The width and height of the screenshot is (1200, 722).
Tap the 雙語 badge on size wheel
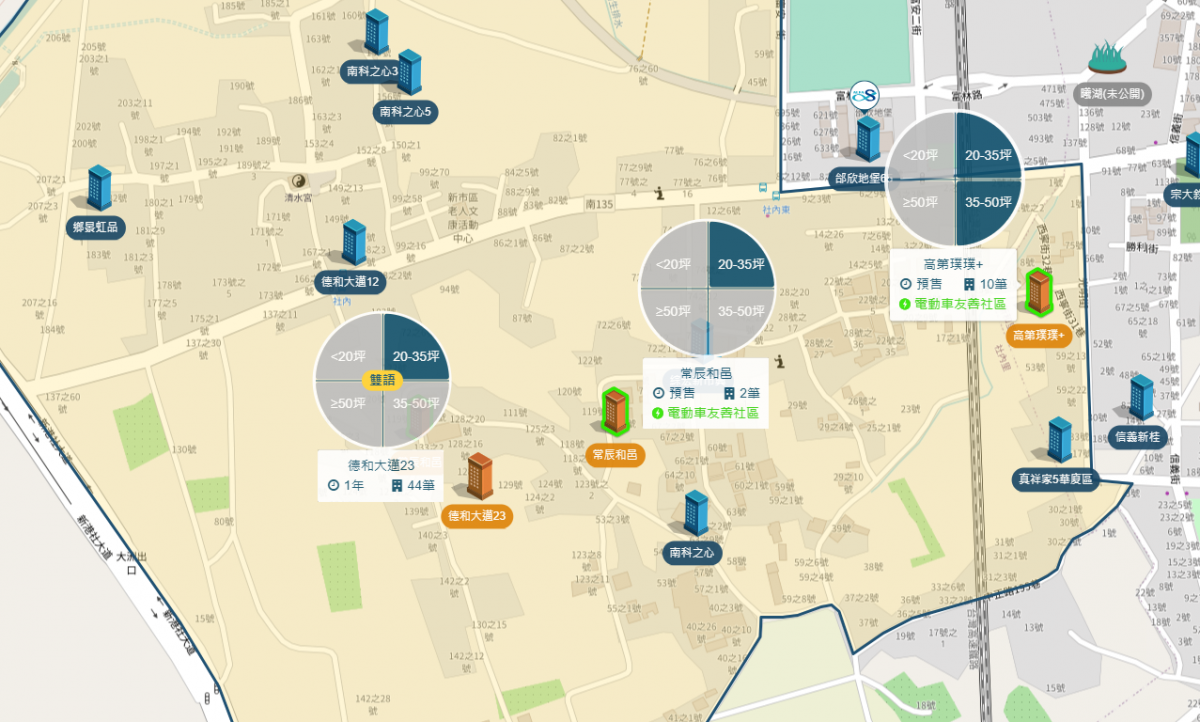point(383,380)
